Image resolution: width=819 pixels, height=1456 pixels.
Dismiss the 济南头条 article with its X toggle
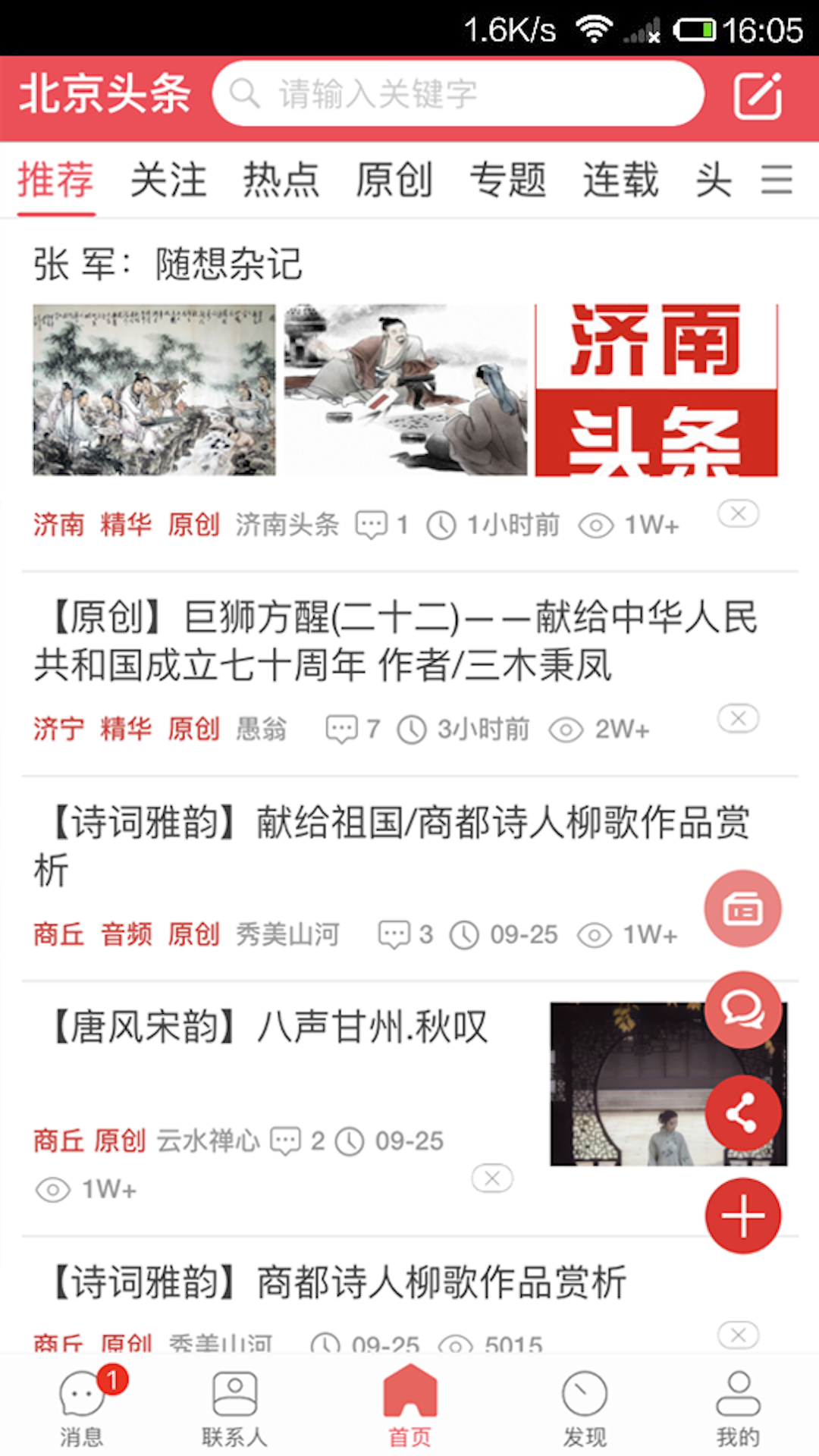(737, 513)
